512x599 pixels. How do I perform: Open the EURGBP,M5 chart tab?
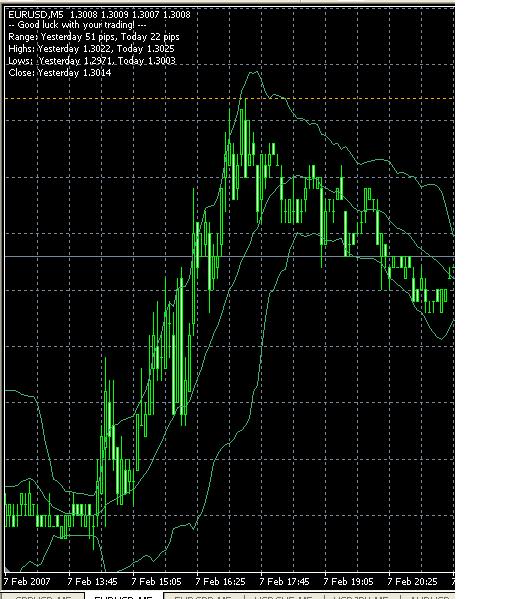pos(203,596)
